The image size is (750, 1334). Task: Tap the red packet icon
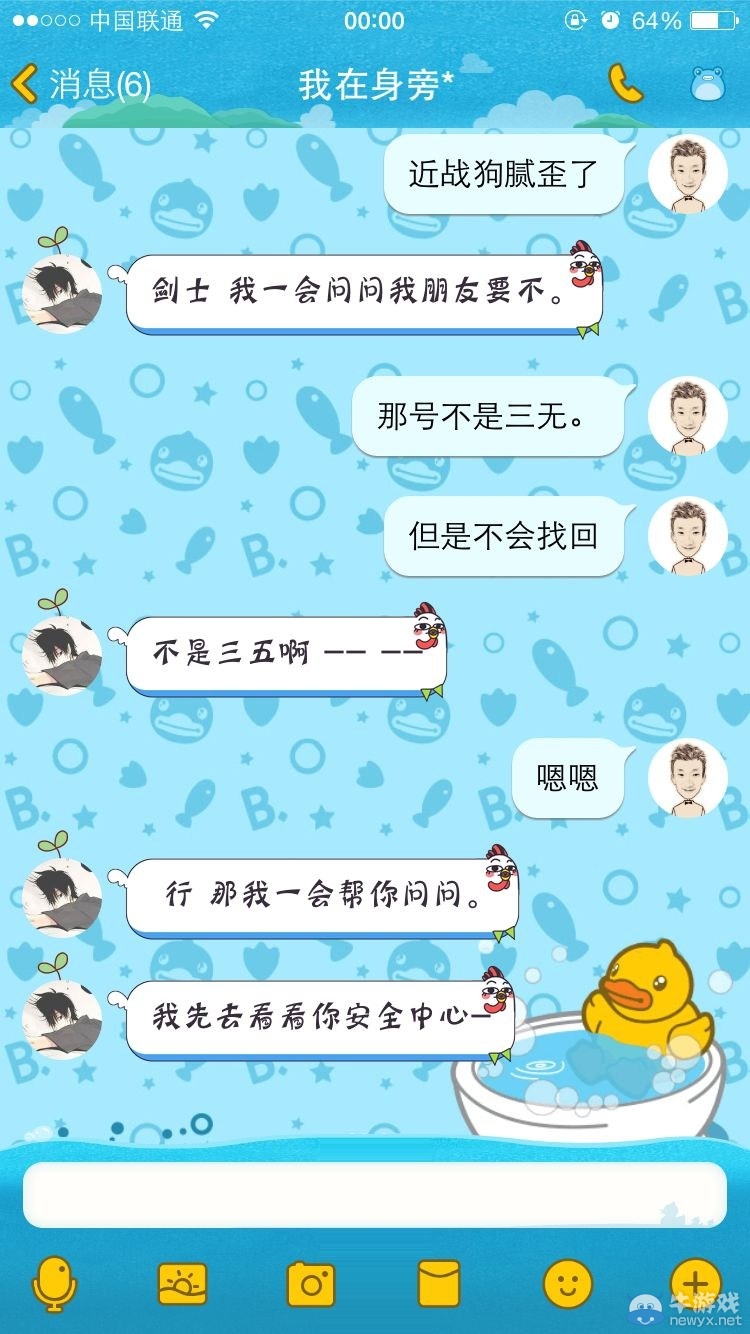click(440, 1286)
